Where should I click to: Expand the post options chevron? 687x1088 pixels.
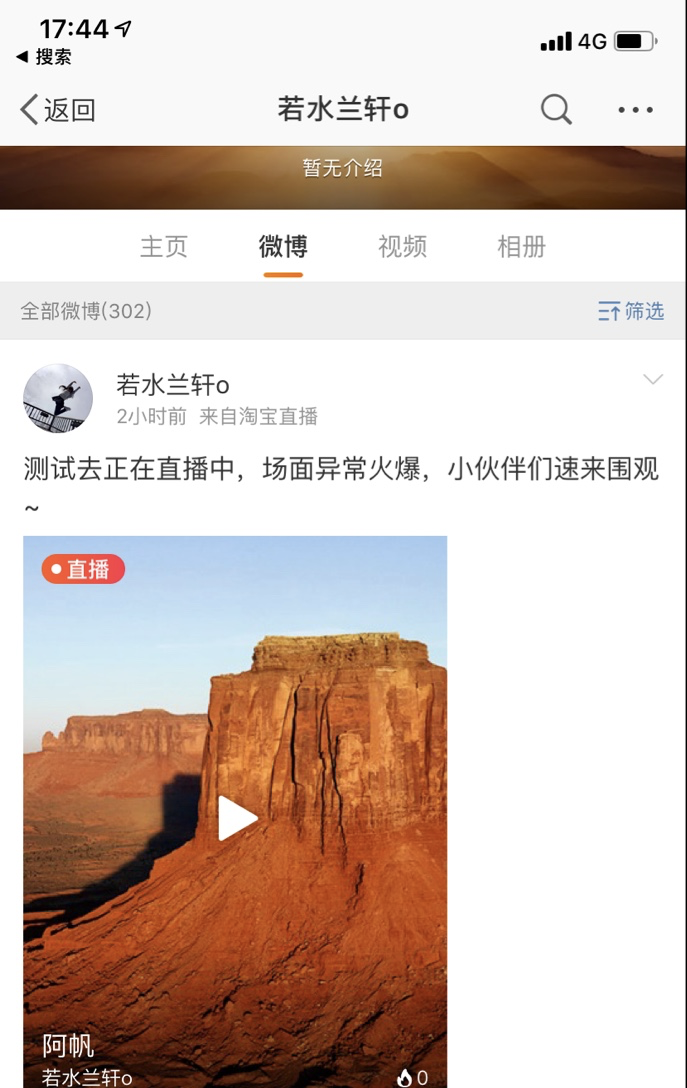tap(653, 380)
